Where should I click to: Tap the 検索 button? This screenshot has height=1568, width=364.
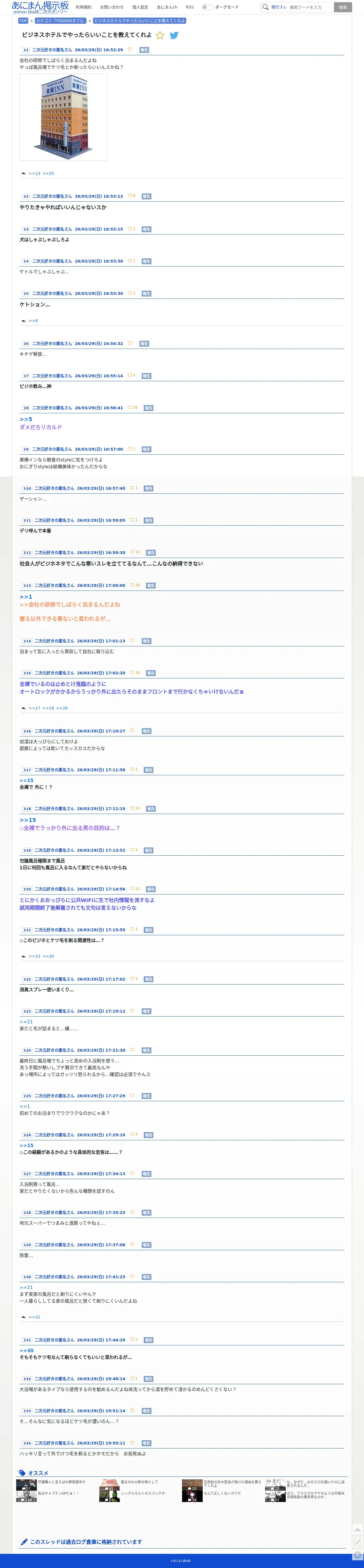tap(343, 7)
